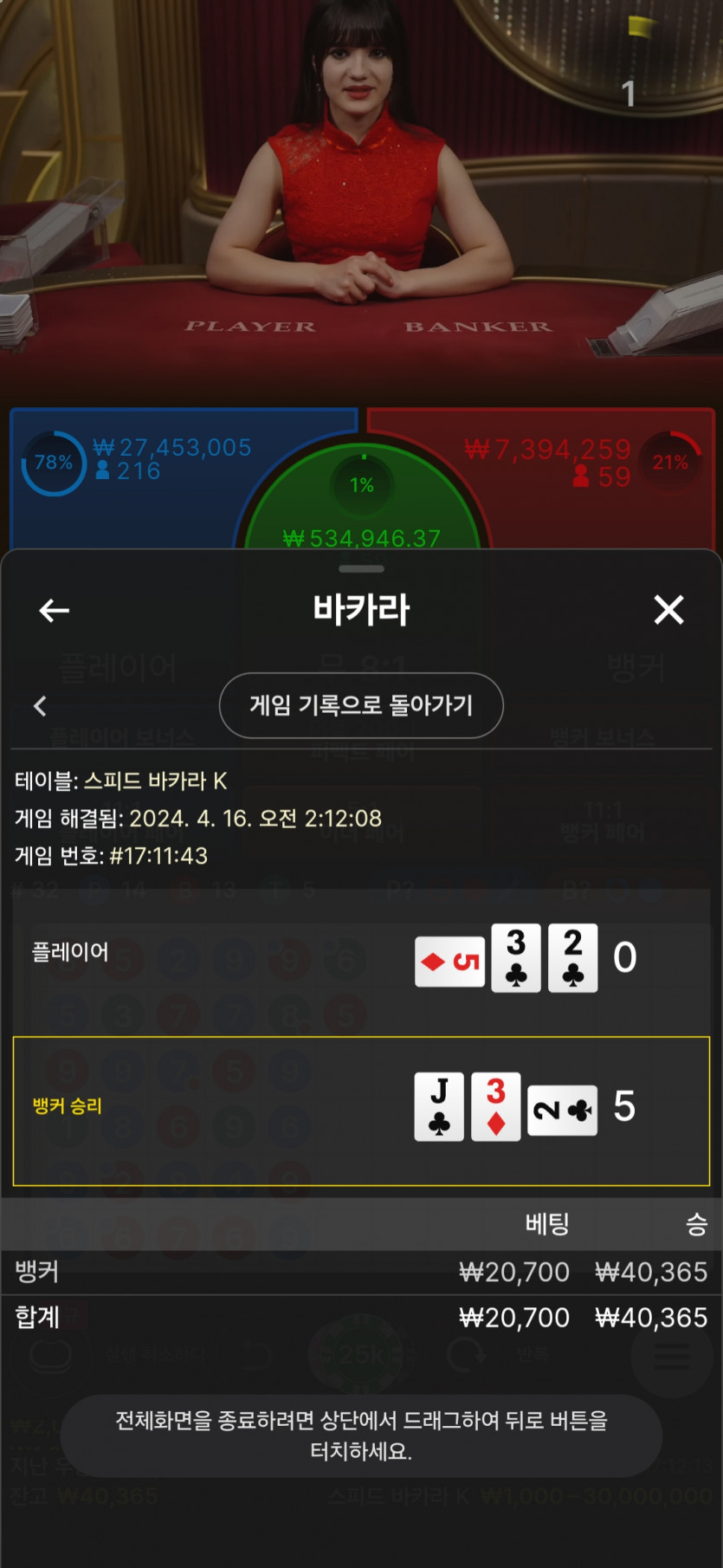This screenshot has width=723, height=1568.
Task: Tap the small left chevron
Action: click(x=40, y=706)
